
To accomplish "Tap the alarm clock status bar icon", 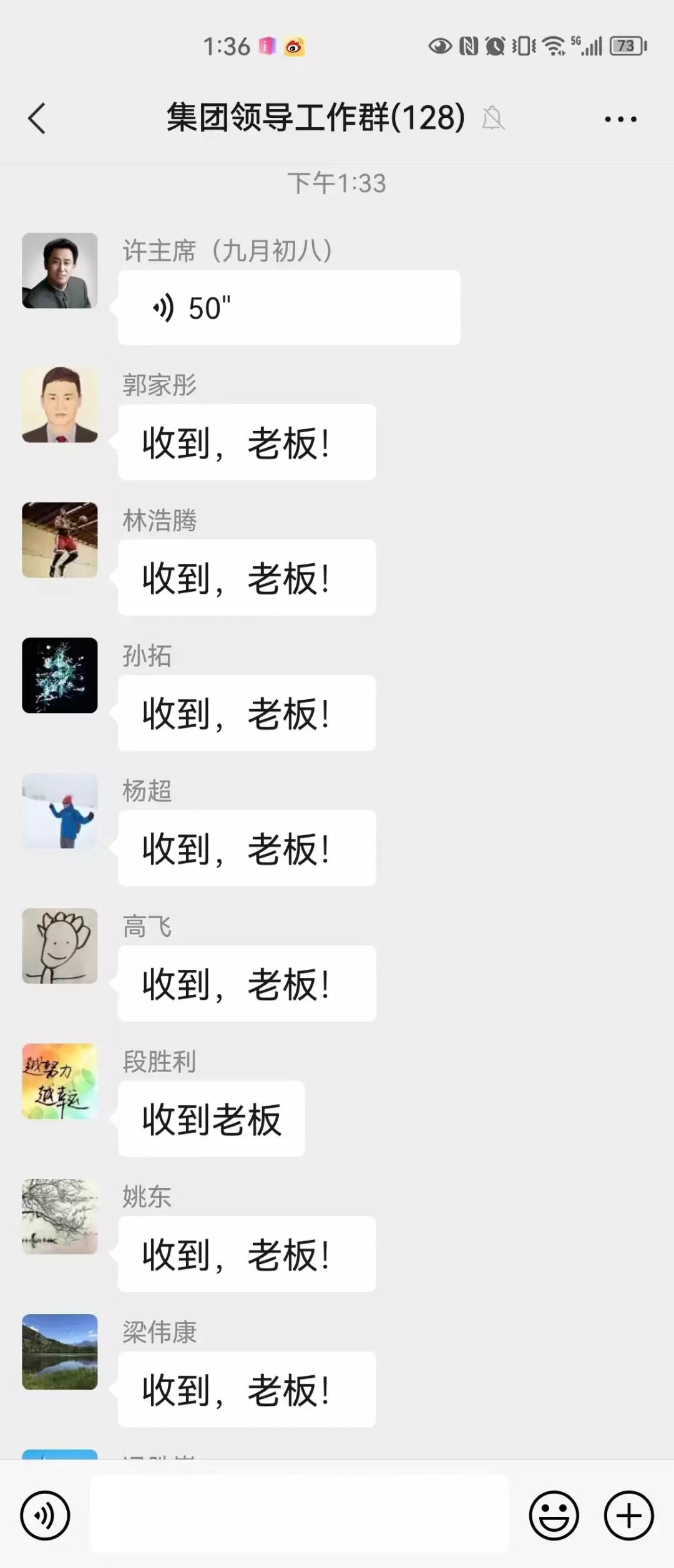I will pyautogui.click(x=494, y=46).
